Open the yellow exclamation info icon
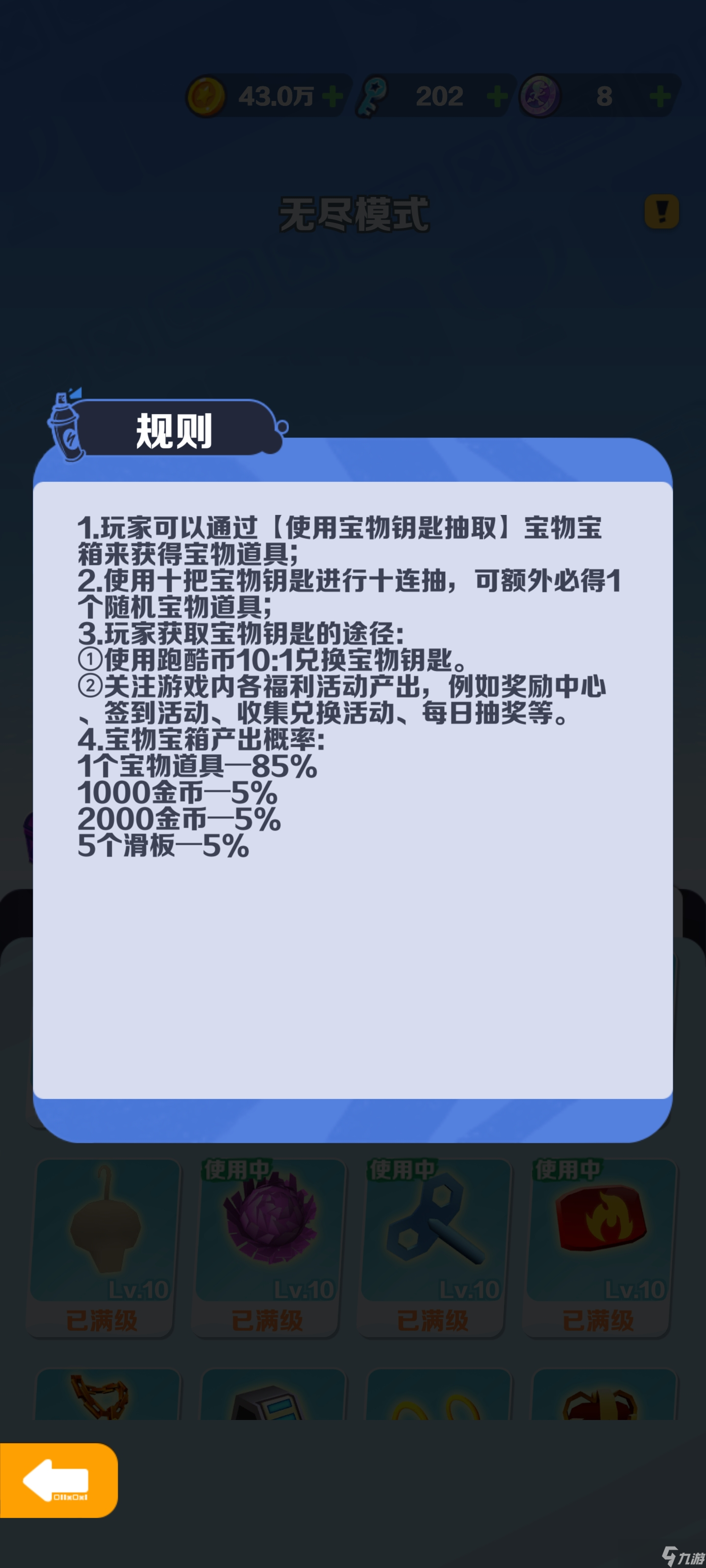 661,211
